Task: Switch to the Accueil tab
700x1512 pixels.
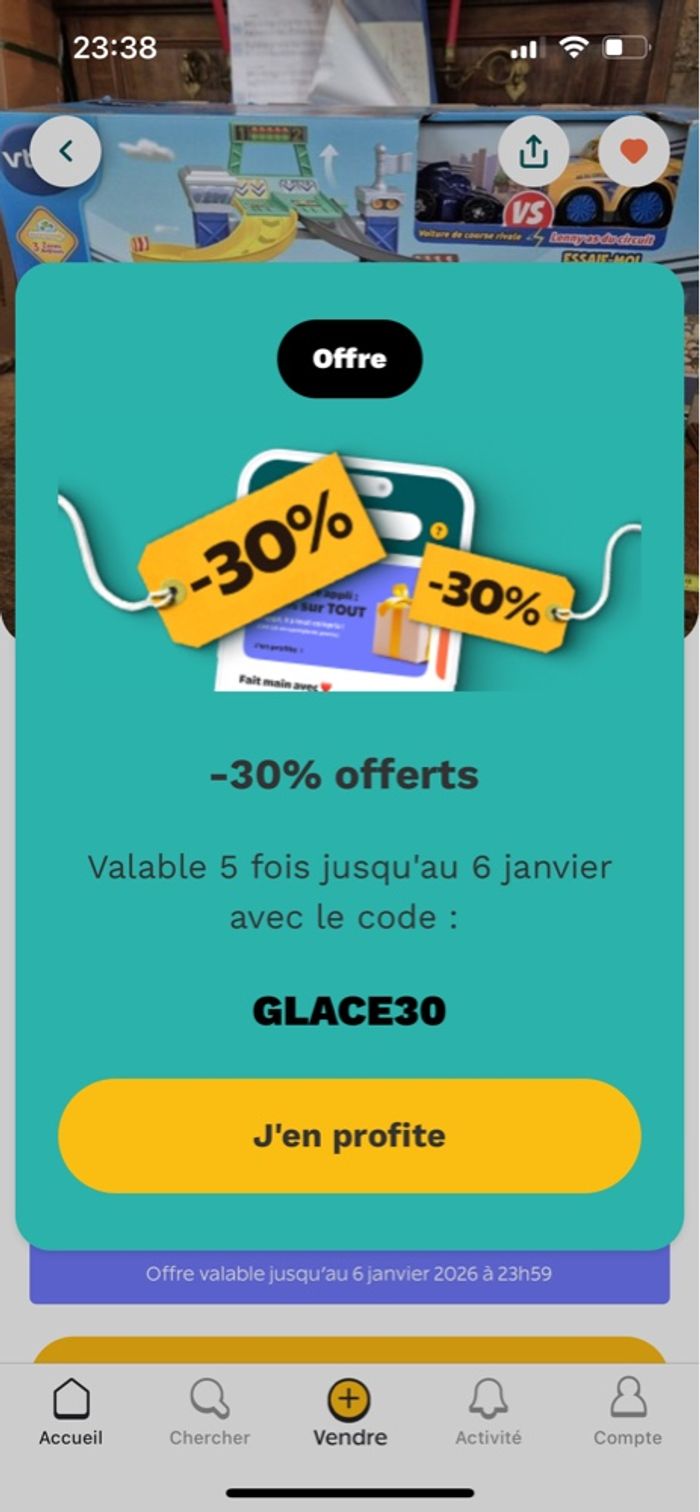Action: coord(71,1411)
